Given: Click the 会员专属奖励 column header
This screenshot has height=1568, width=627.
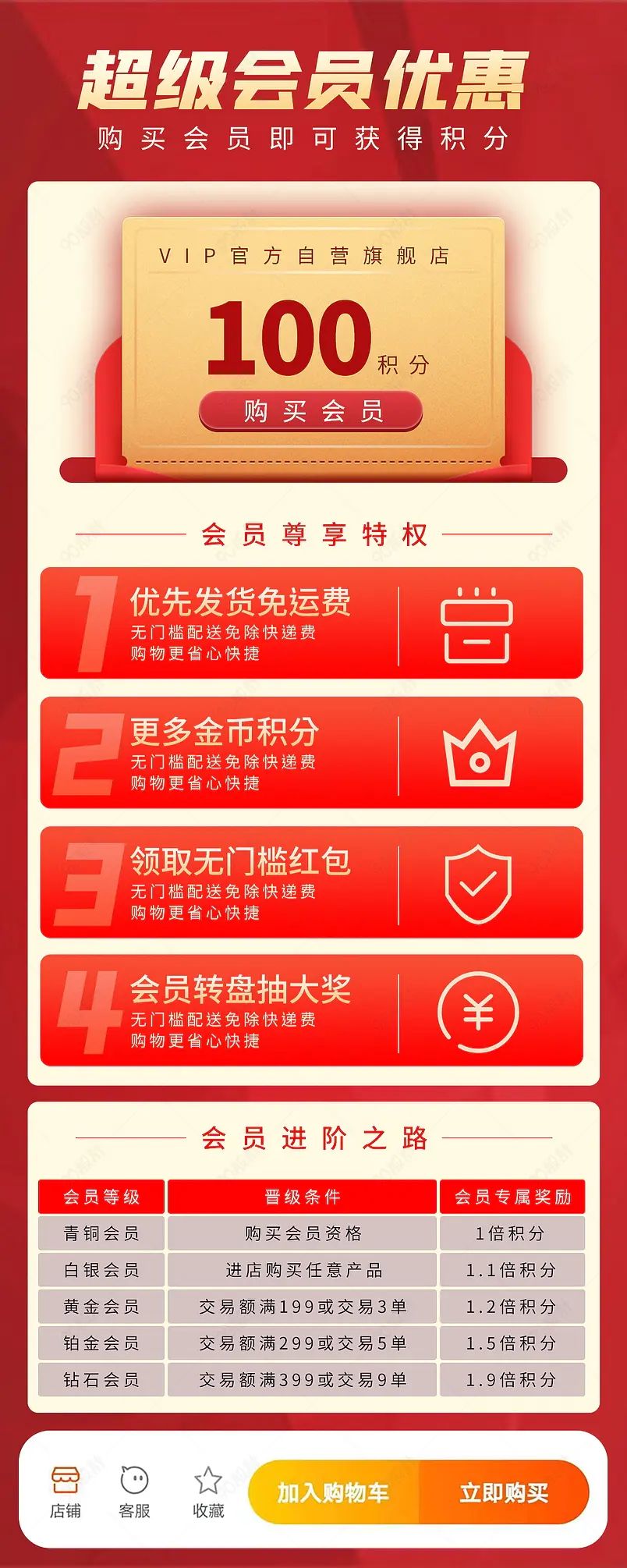Looking at the screenshot, I should (512, 1197).
